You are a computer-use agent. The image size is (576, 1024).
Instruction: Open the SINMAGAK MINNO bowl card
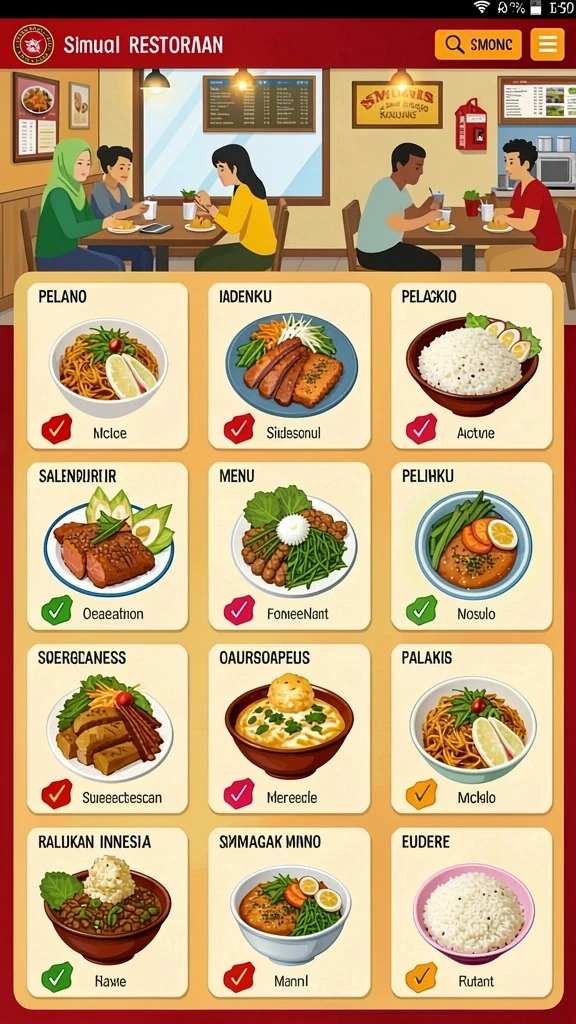289,912
